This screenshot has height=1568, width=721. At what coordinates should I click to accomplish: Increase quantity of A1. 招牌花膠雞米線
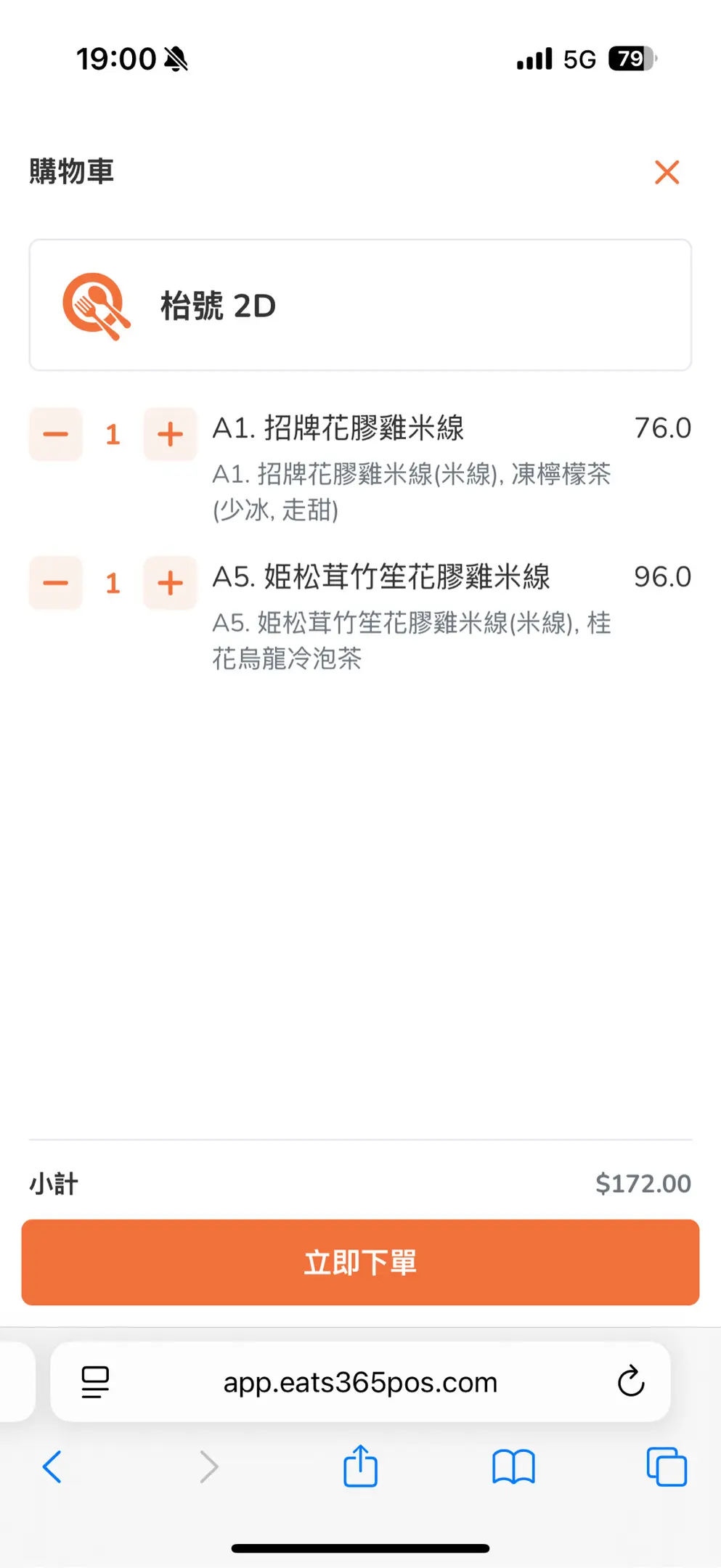pyautogui.click(x=170, y=434)
